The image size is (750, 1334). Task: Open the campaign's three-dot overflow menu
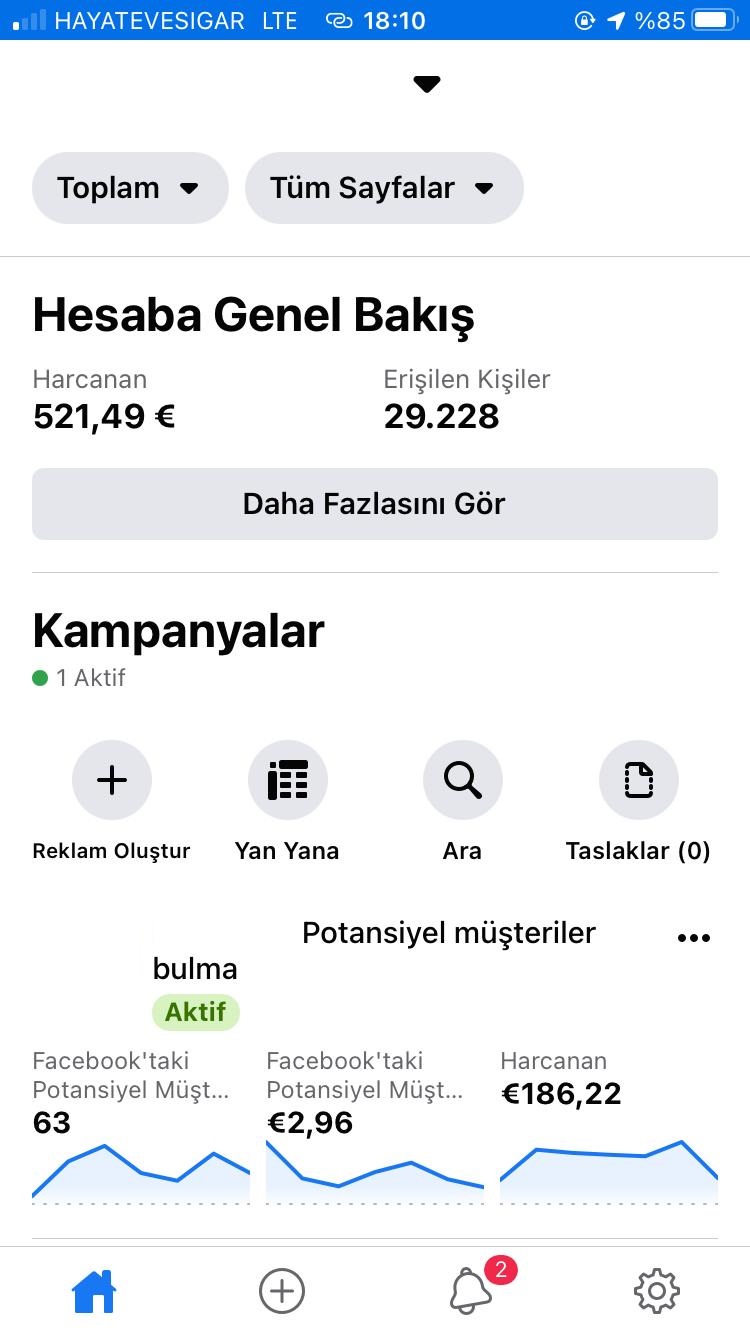694,938
